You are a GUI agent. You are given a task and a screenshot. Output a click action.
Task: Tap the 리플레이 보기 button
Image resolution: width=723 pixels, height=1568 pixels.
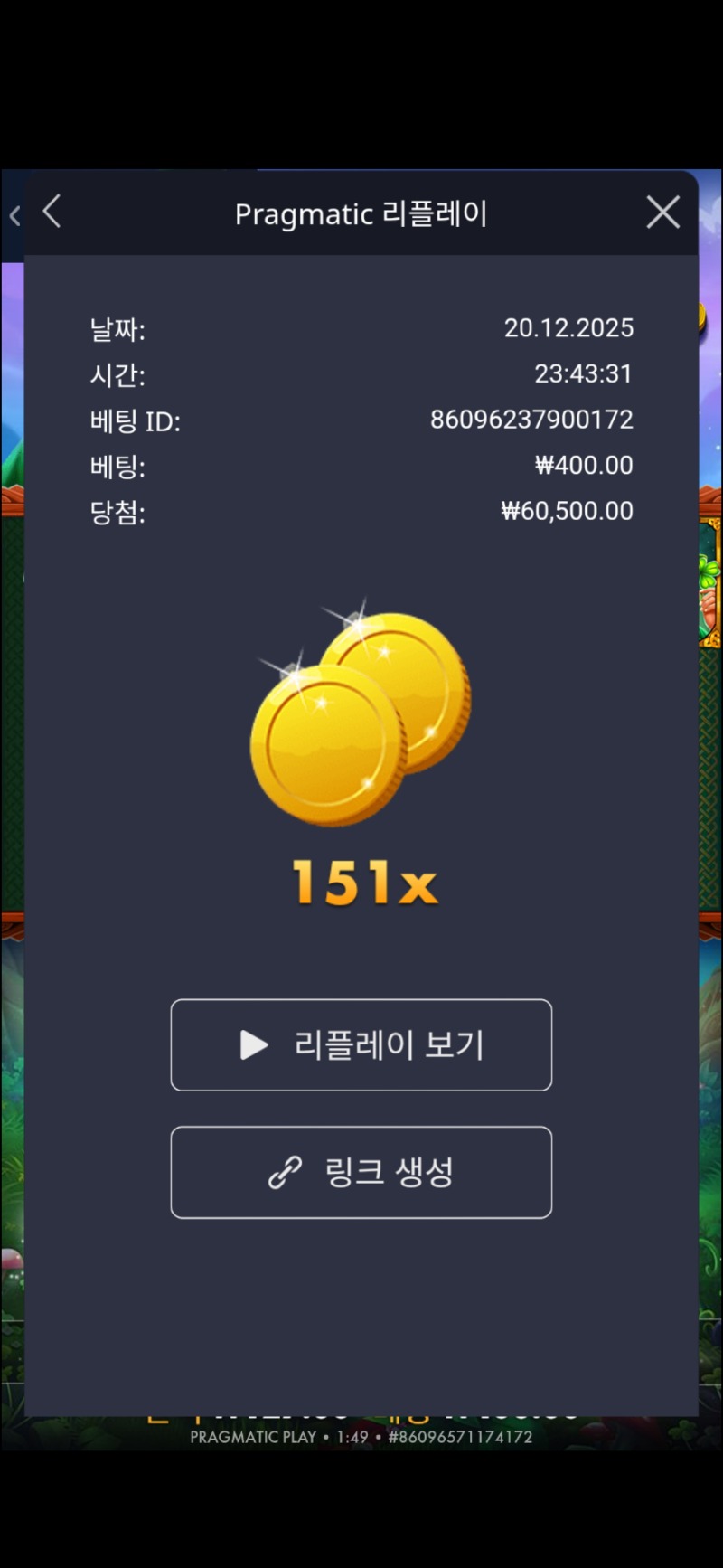pos(361,1044)
